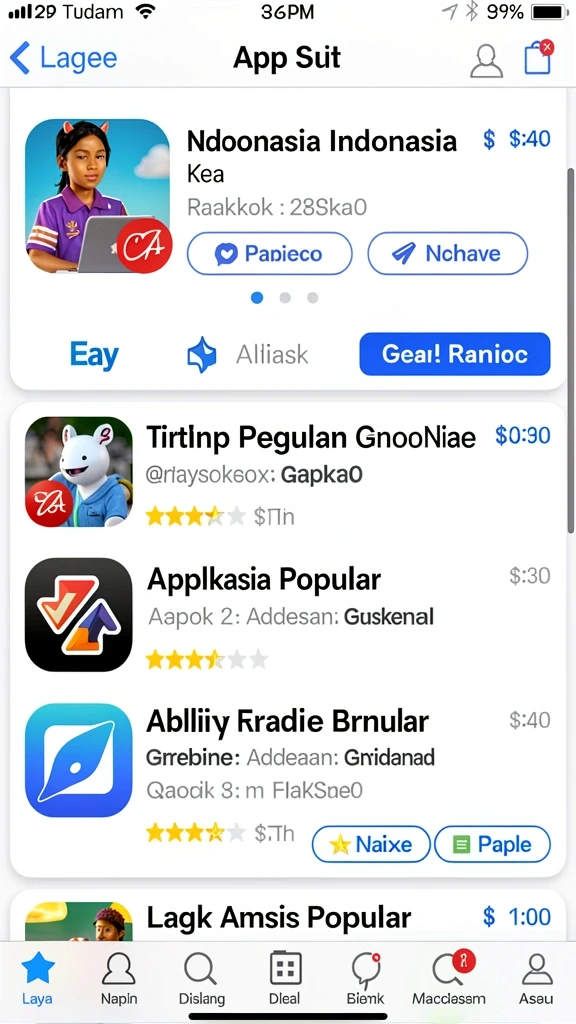Image resolution: width=576 pixels, height=1024 pixels.
Task: Tap the Gear! Ranioc button
Action: coord(455,354)
